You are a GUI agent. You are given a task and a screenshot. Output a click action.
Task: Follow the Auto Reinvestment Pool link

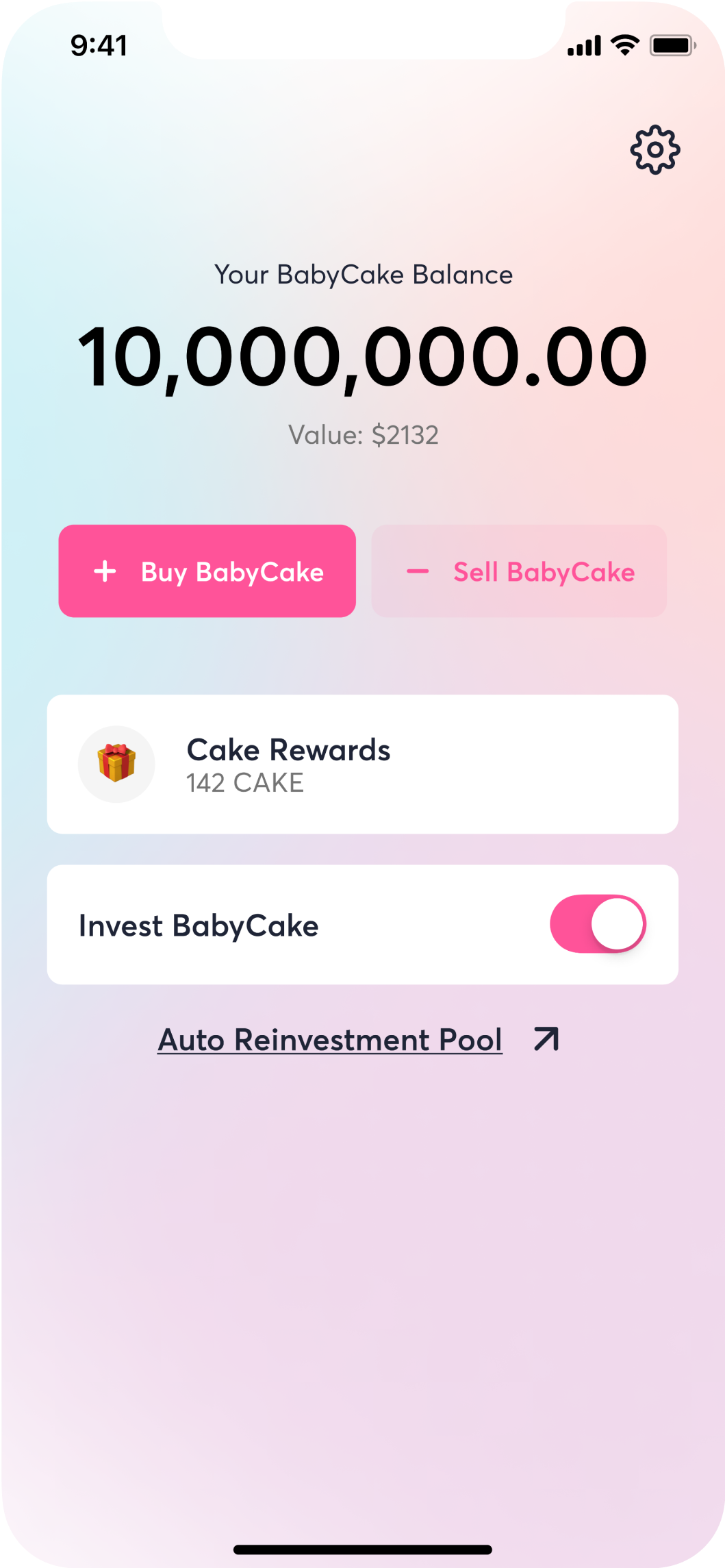[x=357, y=1039]
